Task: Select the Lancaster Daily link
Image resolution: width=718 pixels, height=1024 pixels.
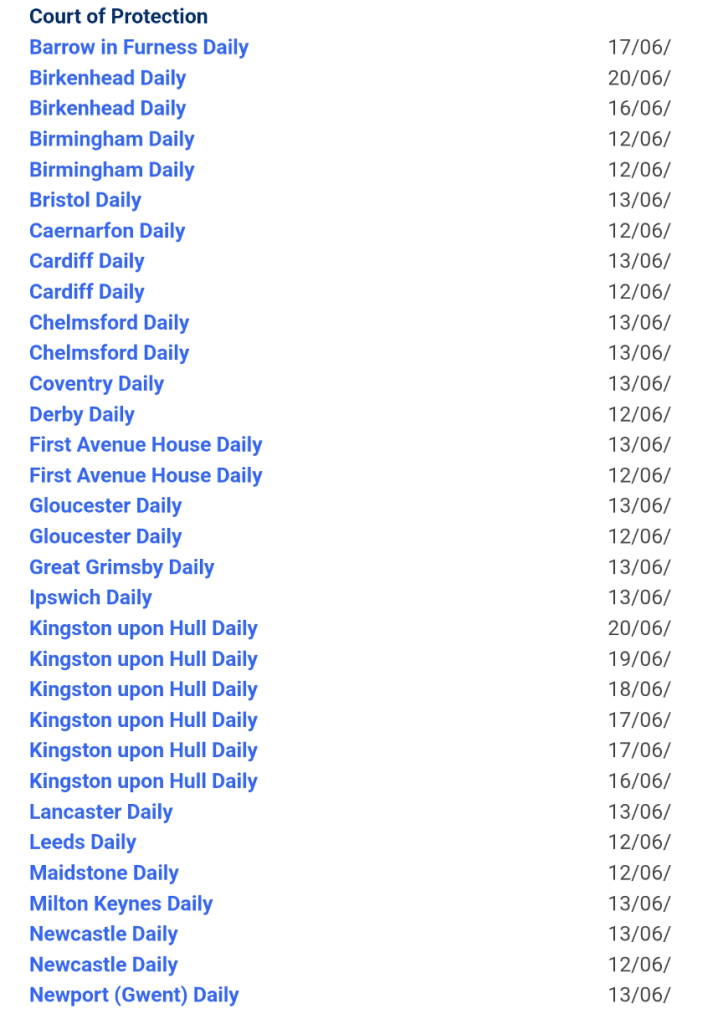Action: 101,812
